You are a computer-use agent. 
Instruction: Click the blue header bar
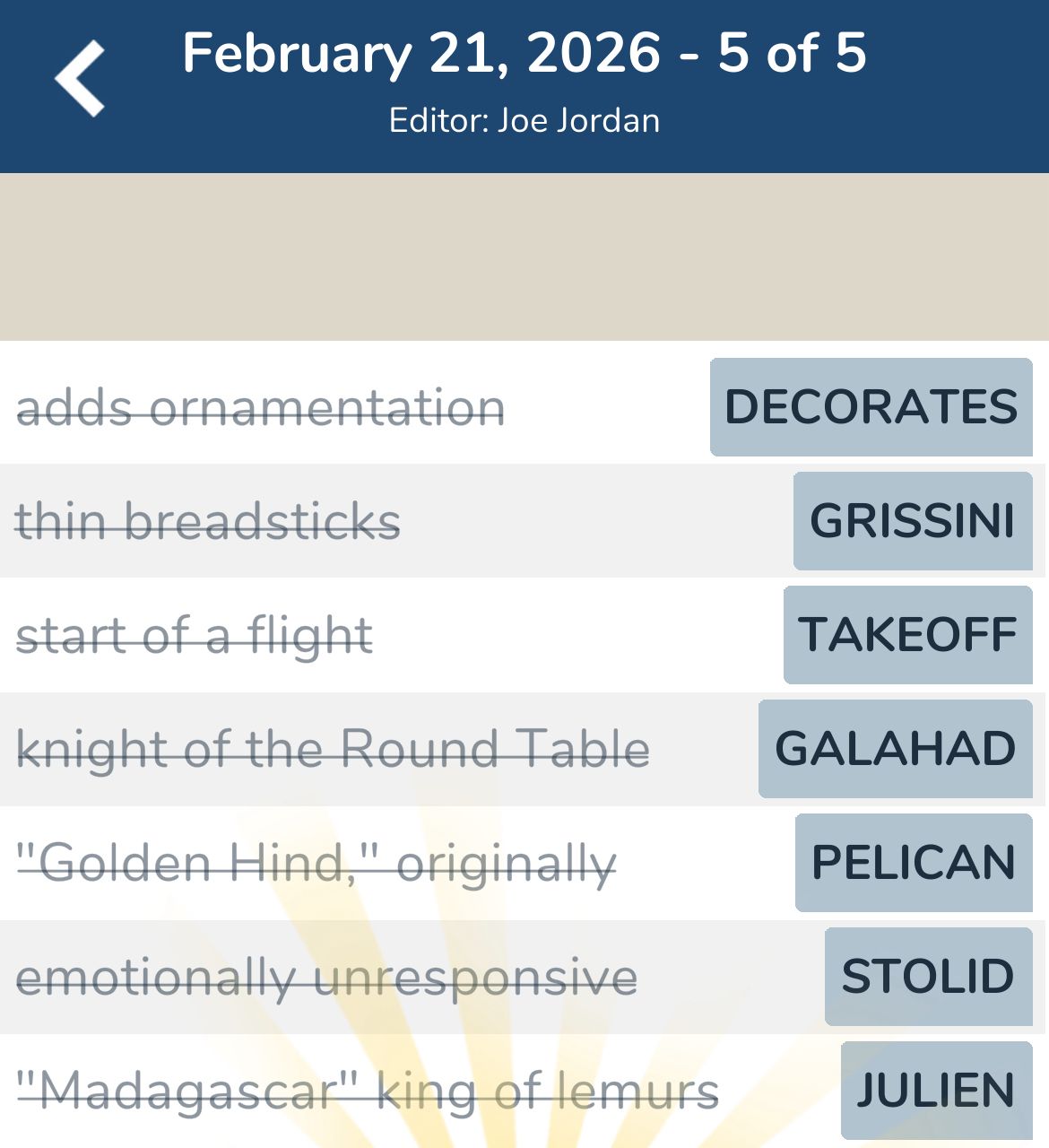(524, 85)
